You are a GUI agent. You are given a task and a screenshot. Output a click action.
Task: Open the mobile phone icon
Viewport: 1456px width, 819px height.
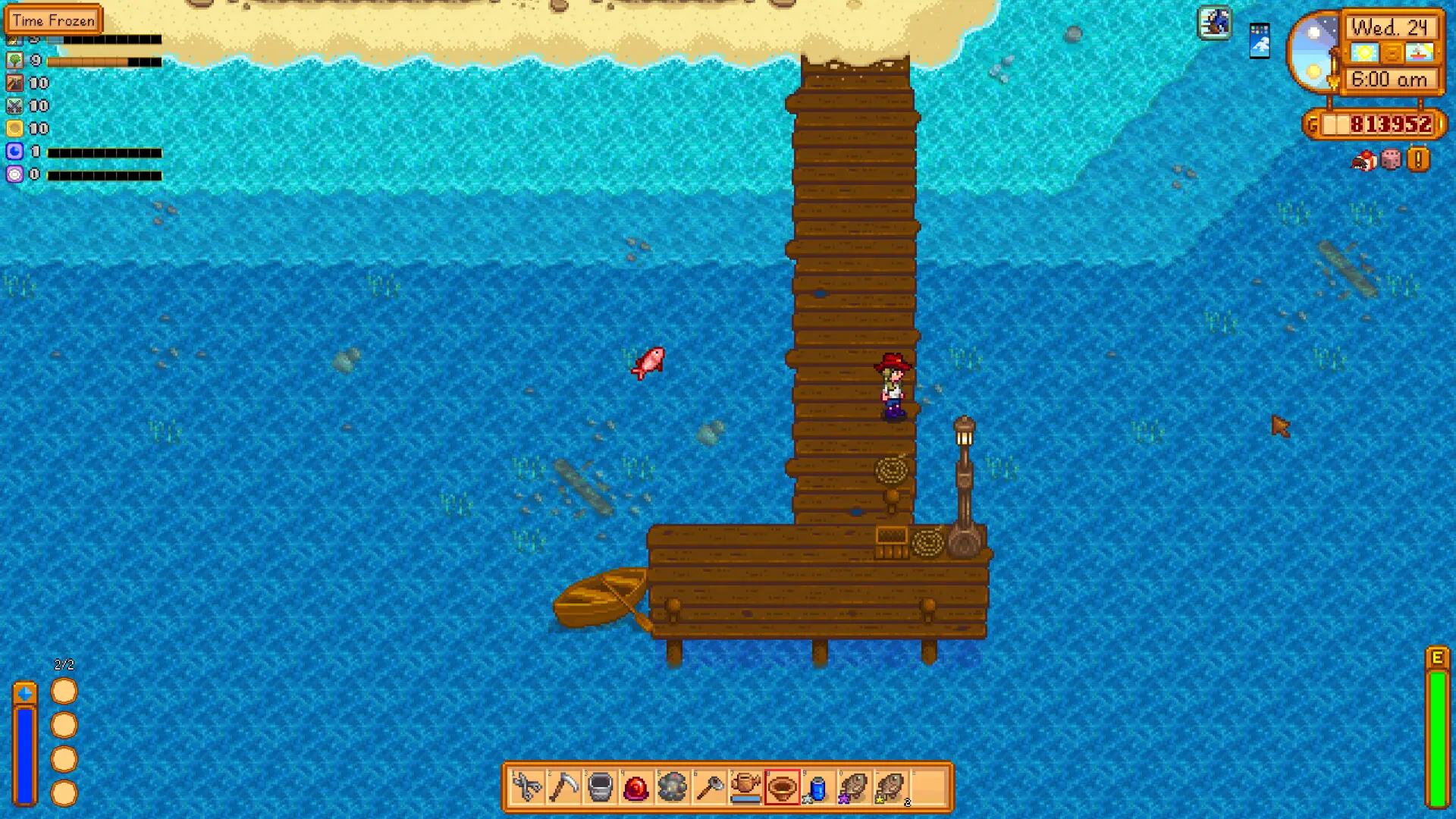1260,41
